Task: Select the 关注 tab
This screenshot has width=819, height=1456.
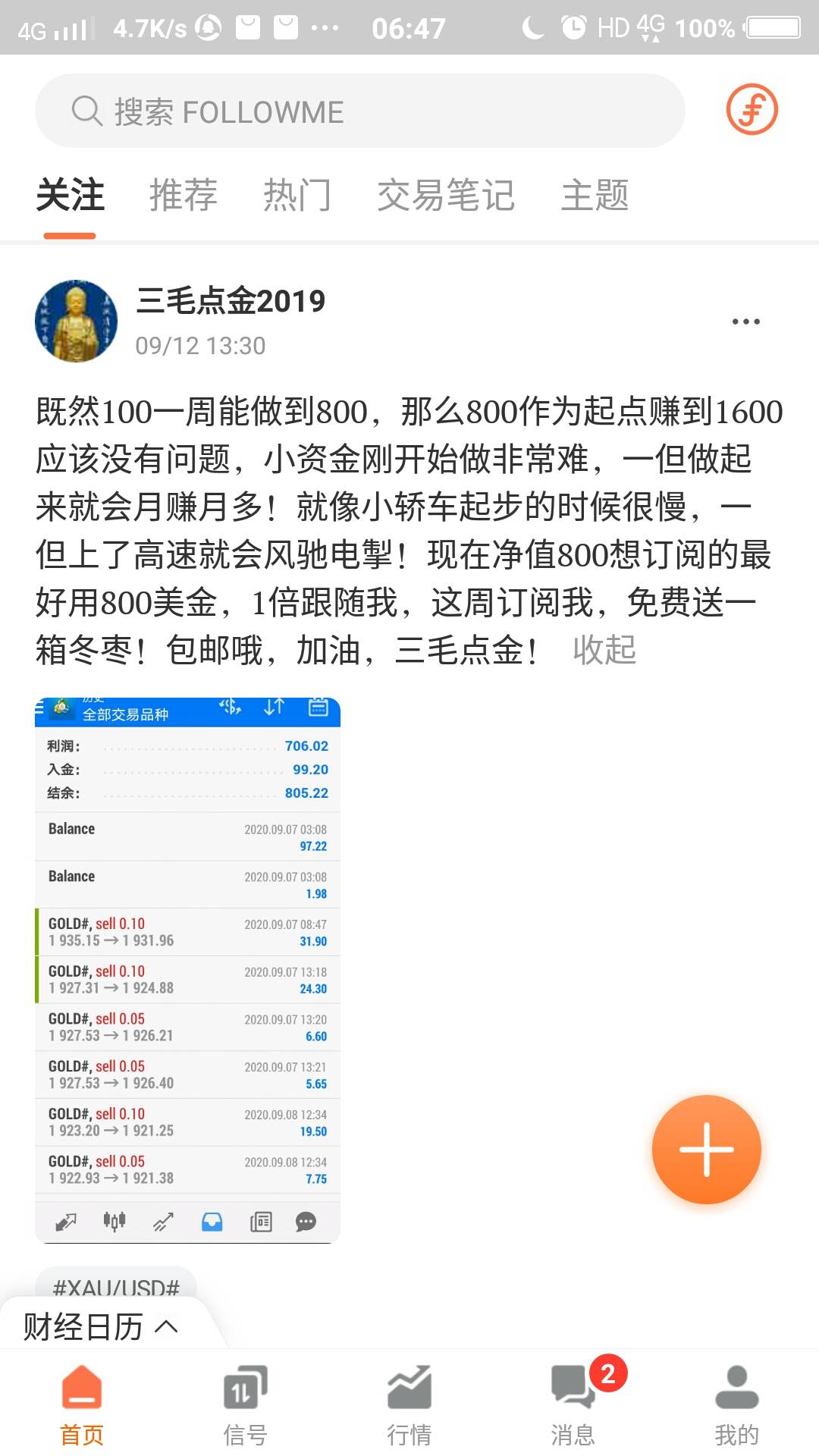Action: pos(70,195)
